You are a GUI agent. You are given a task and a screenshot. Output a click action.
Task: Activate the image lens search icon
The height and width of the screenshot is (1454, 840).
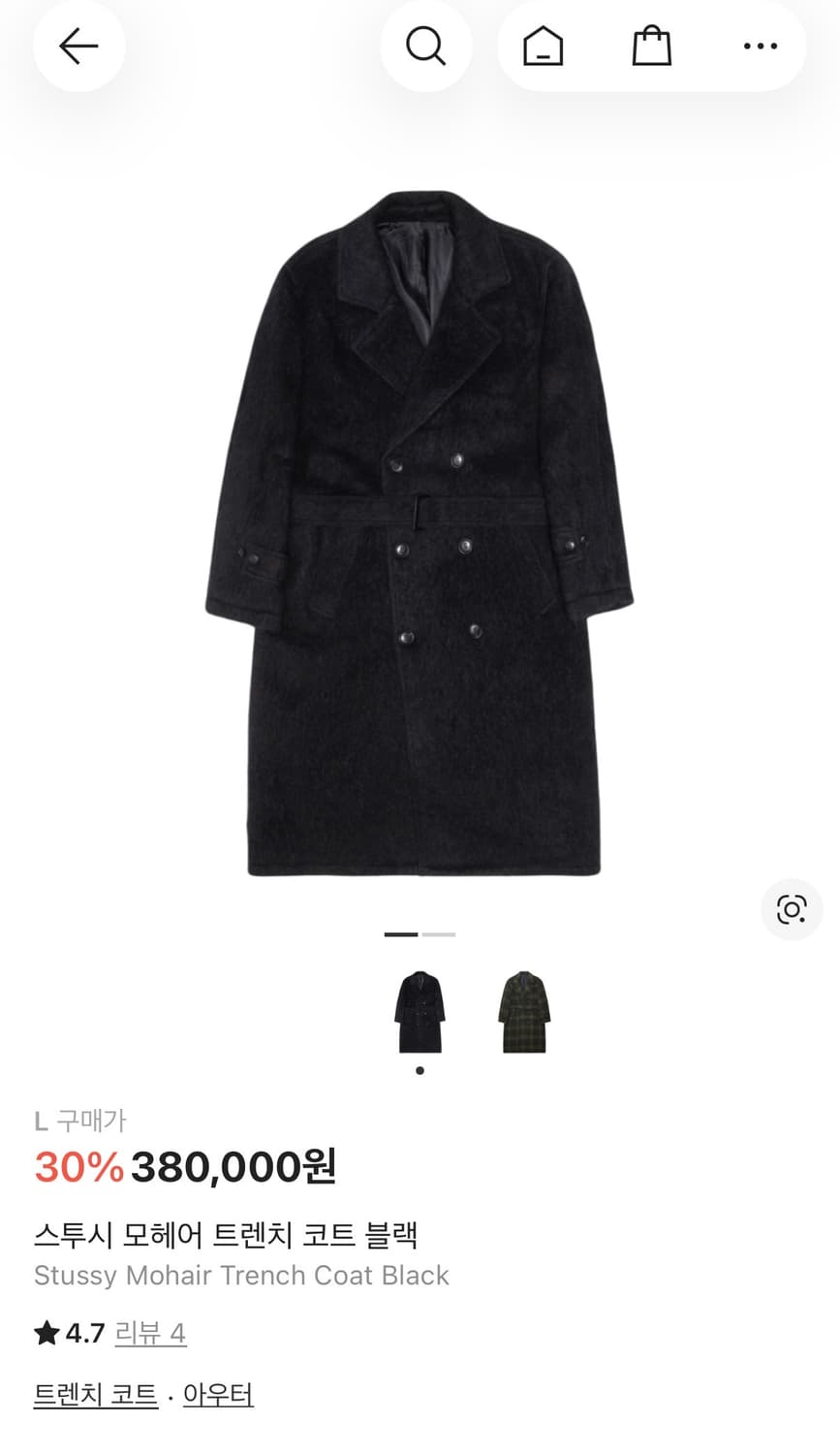(x=792, y=909)
